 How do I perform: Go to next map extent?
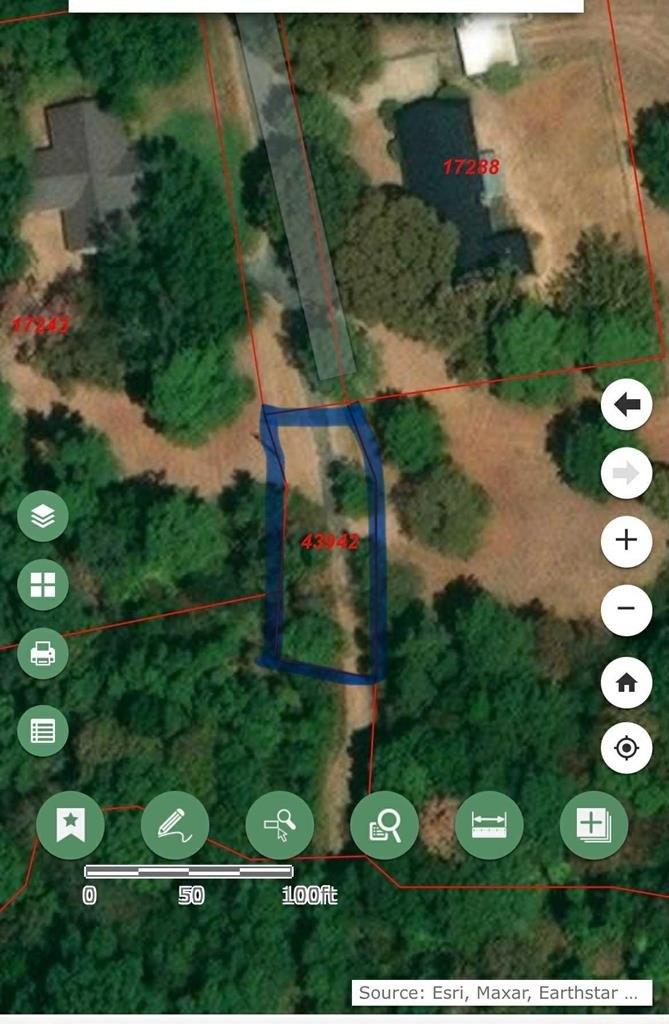coord(627,474)
